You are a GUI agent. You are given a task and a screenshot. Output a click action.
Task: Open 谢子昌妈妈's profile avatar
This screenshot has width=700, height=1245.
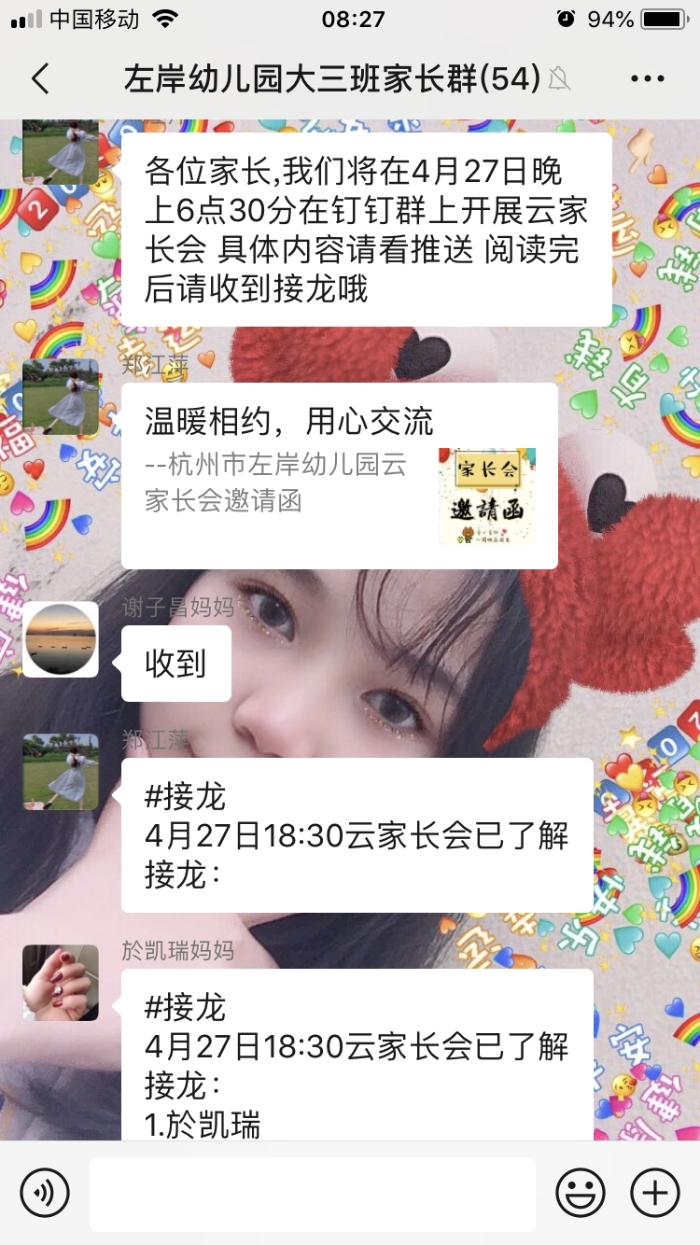[x=61, y=639]
